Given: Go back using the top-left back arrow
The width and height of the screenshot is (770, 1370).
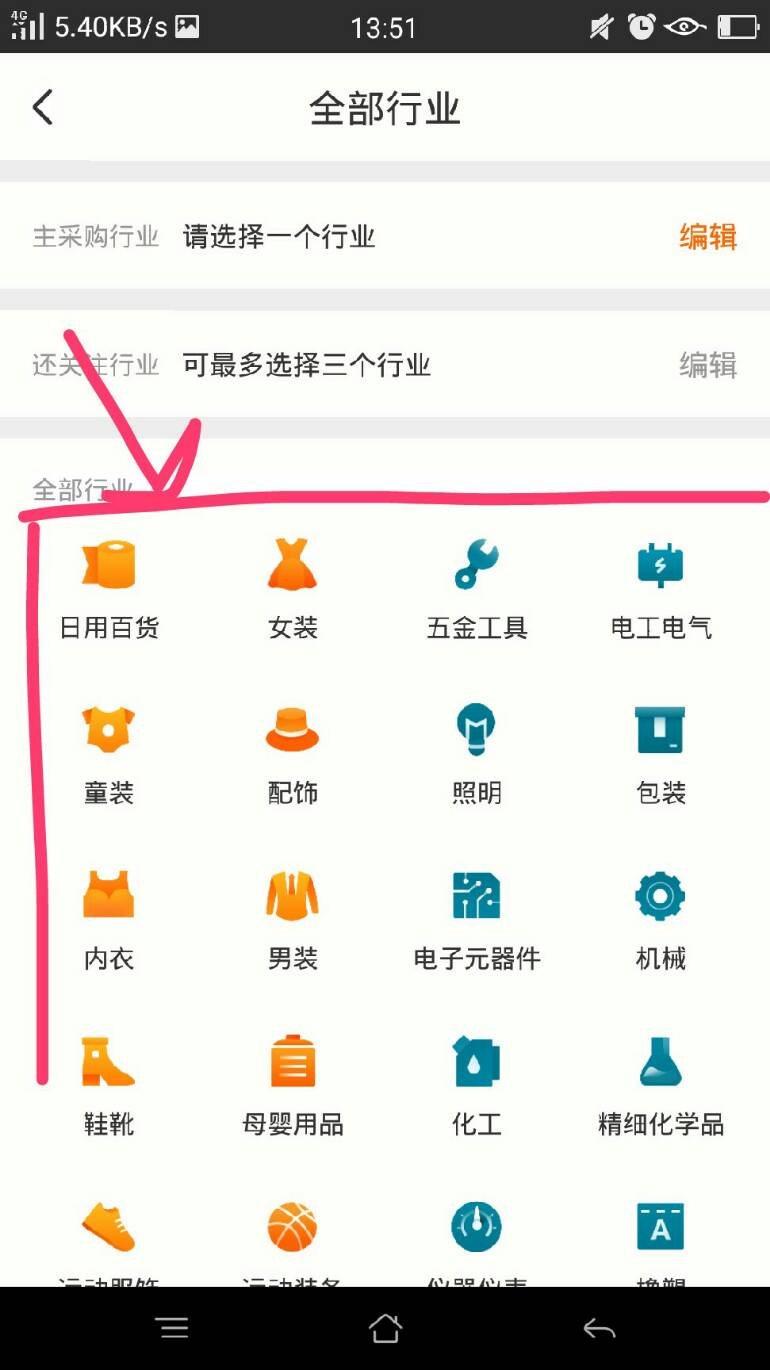Looking at the screenshot, I should (x=42, y=106).
